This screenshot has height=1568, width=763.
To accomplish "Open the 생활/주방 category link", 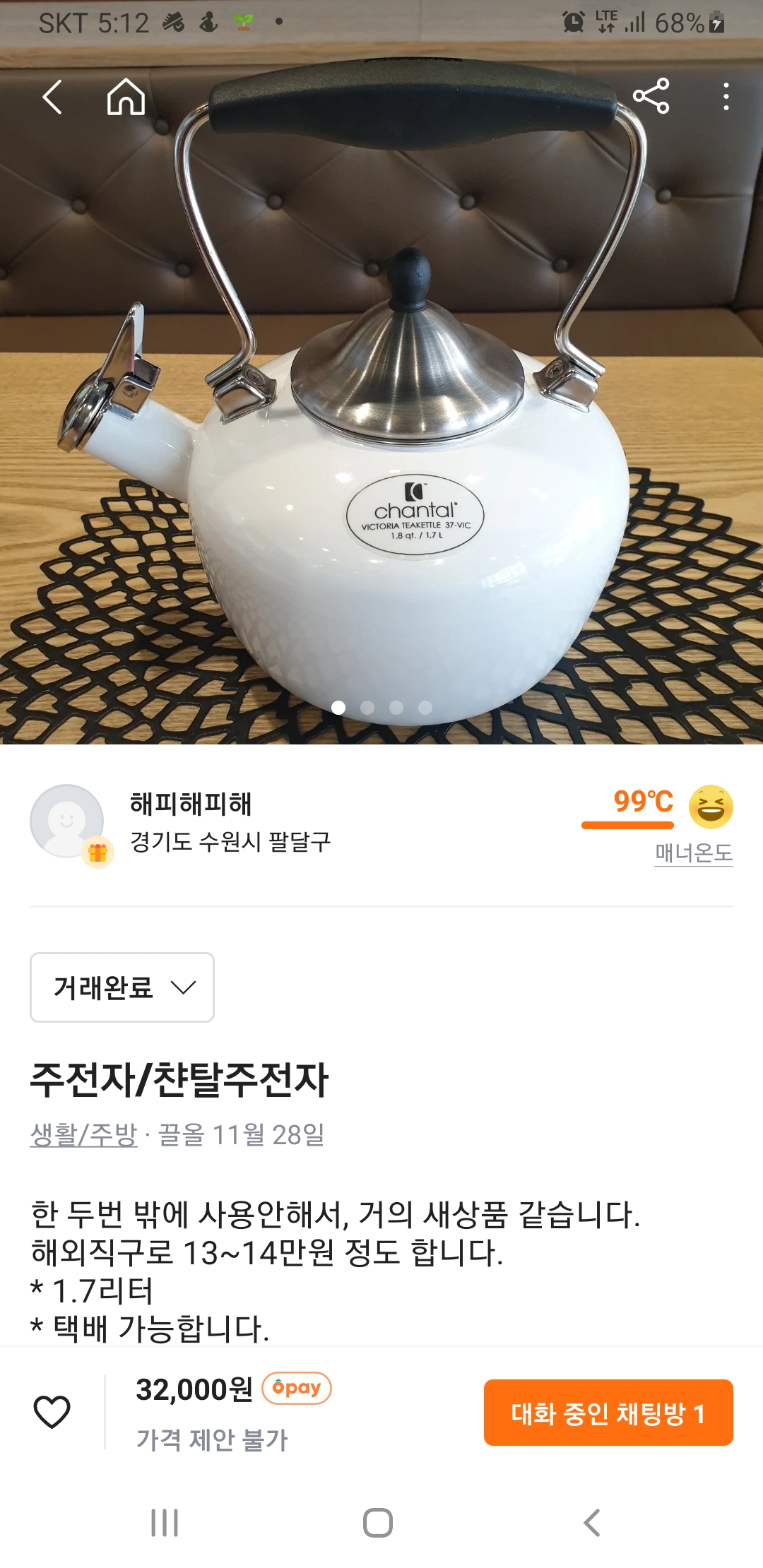I will coord(83,1134).
